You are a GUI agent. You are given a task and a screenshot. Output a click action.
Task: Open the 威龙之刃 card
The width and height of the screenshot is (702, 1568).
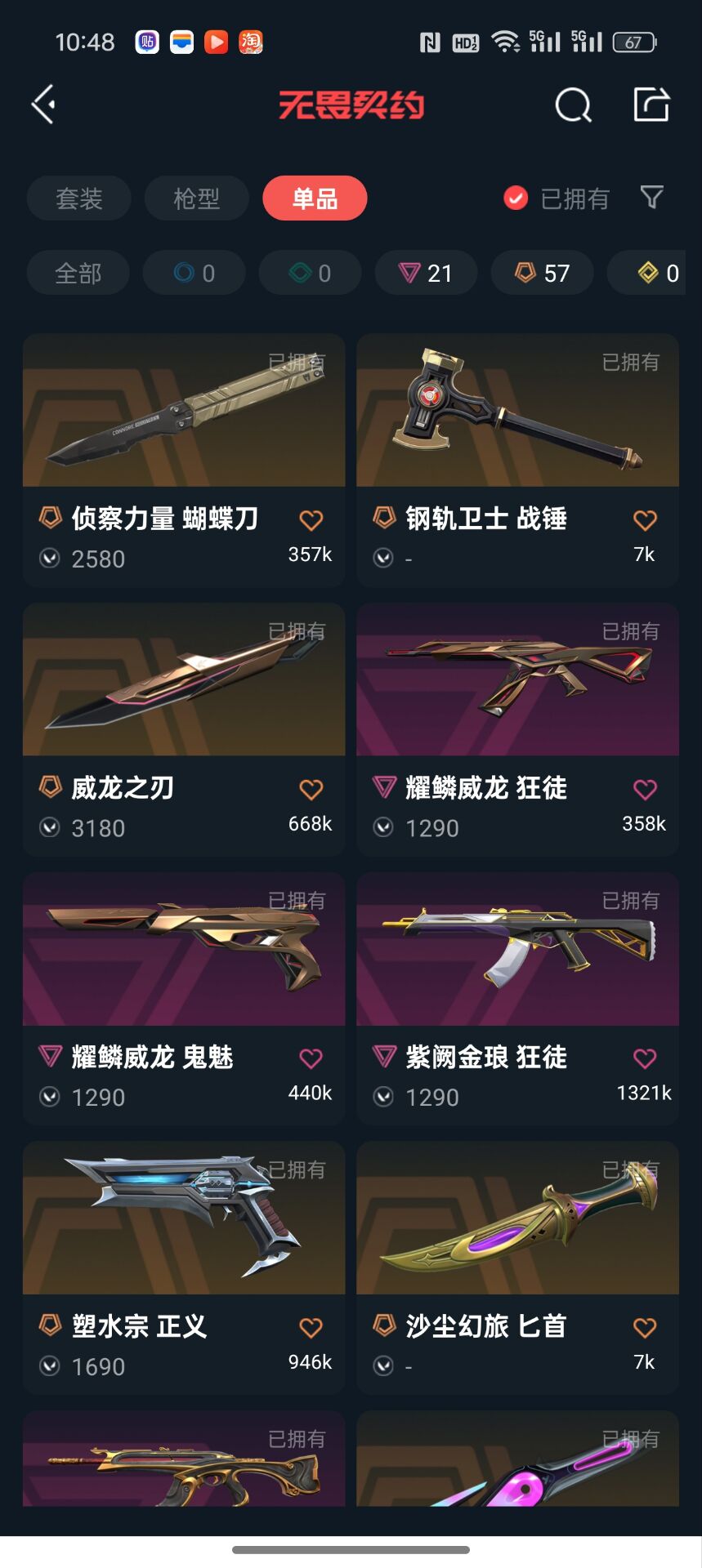[184, 729]
